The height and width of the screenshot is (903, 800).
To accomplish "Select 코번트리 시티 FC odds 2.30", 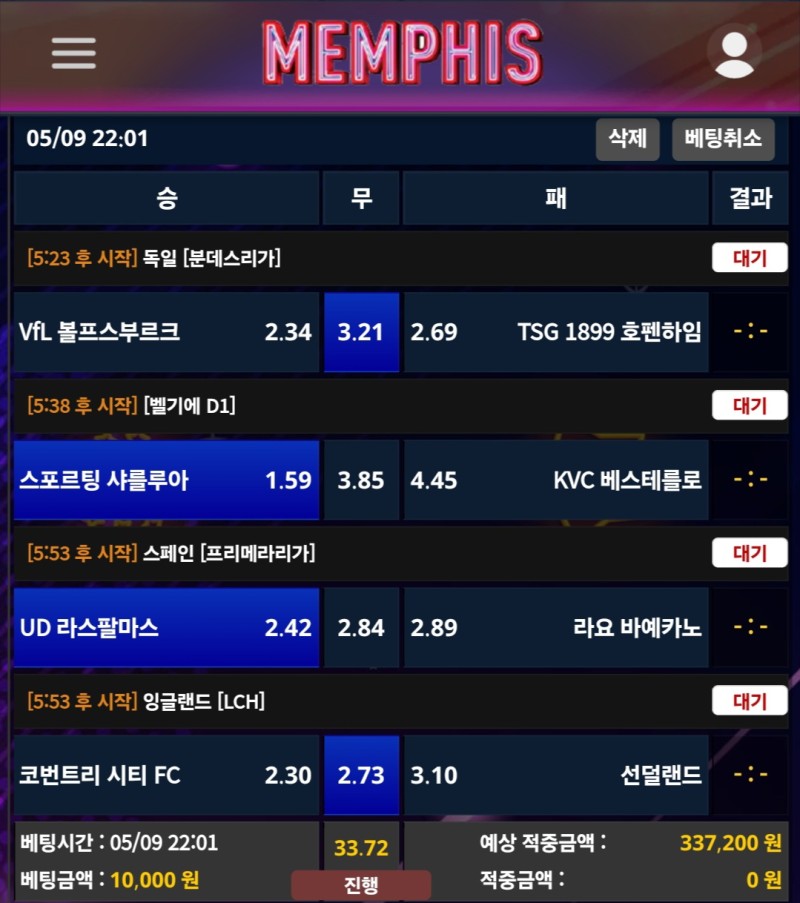I will 166,775.
